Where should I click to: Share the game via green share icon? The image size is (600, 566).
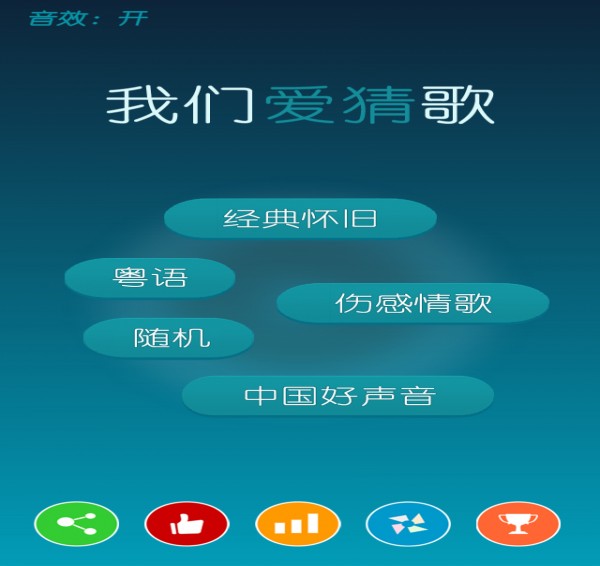pos(77,523)
